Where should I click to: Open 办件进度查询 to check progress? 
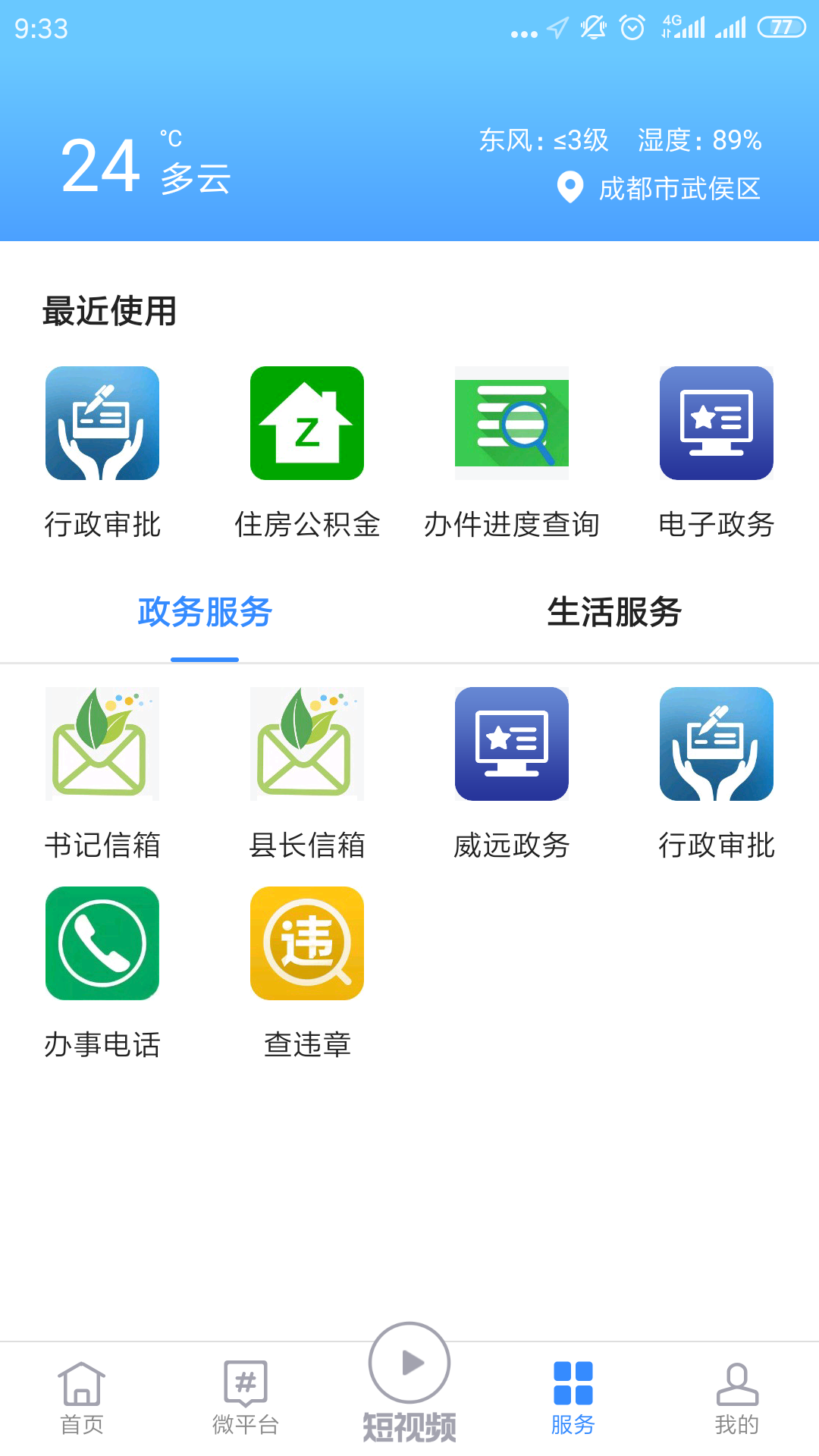(511, 423)
